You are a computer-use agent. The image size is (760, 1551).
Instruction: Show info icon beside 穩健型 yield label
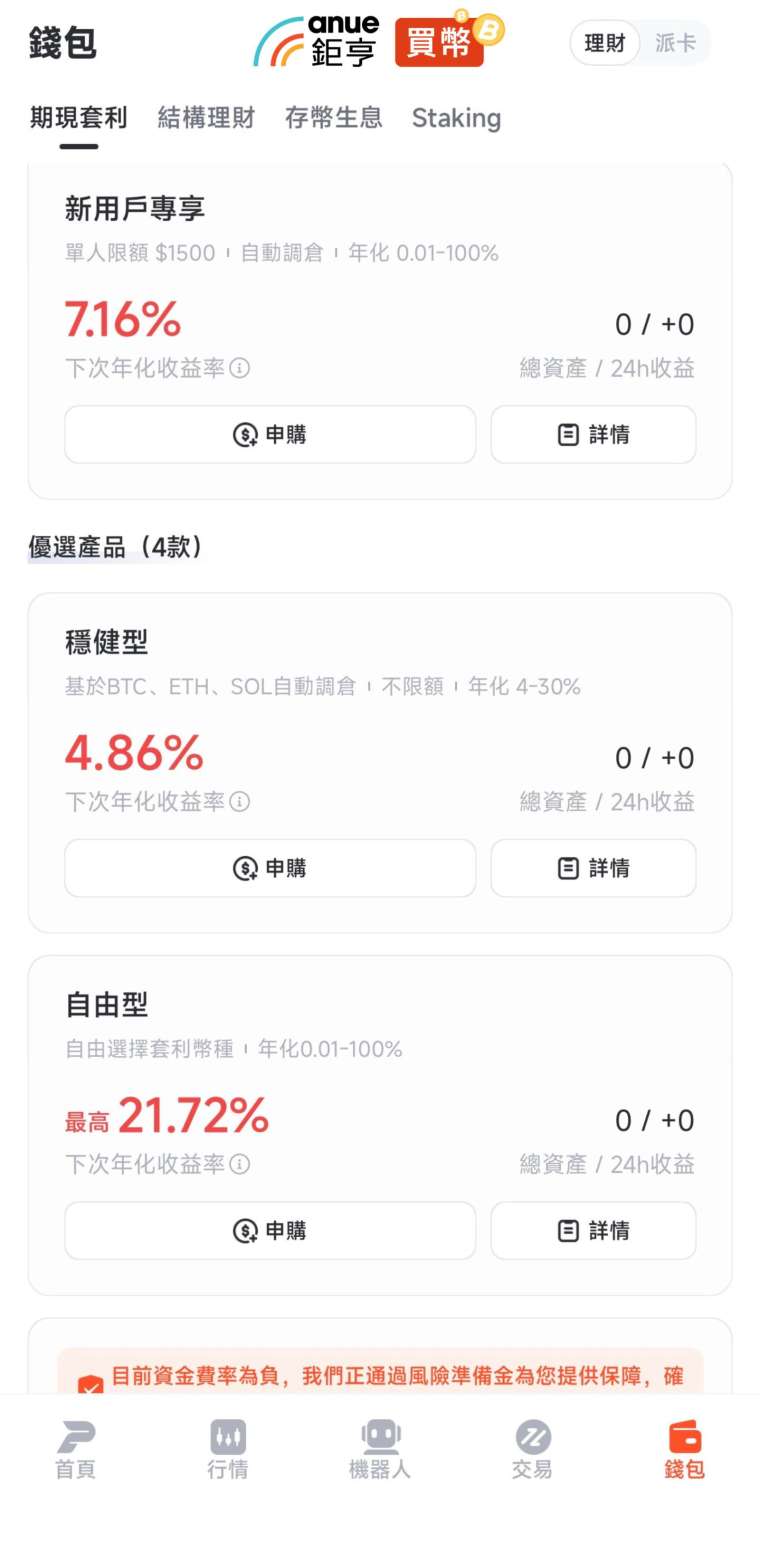(240, 802)
